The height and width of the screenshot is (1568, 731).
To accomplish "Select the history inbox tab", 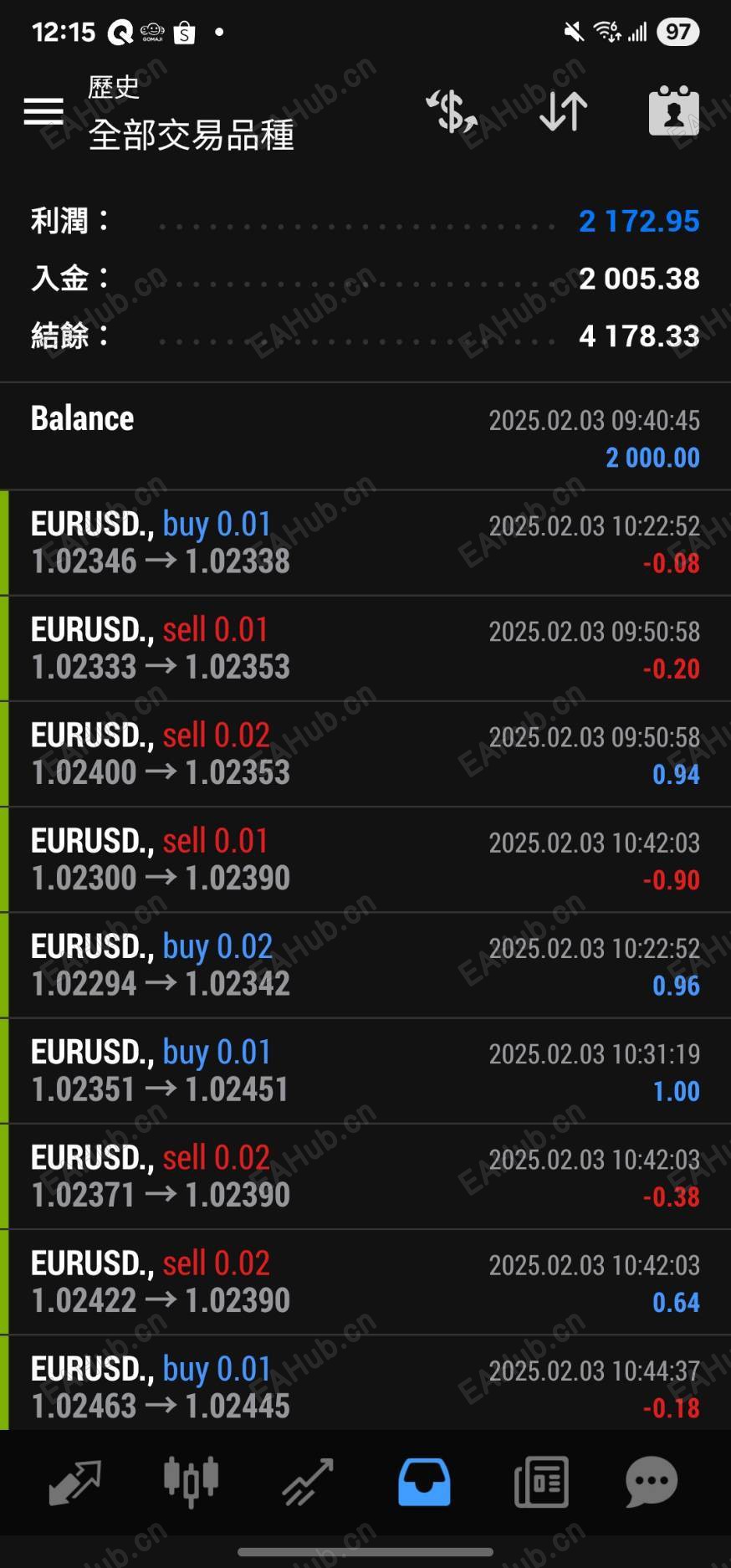I will [424, 1481].
